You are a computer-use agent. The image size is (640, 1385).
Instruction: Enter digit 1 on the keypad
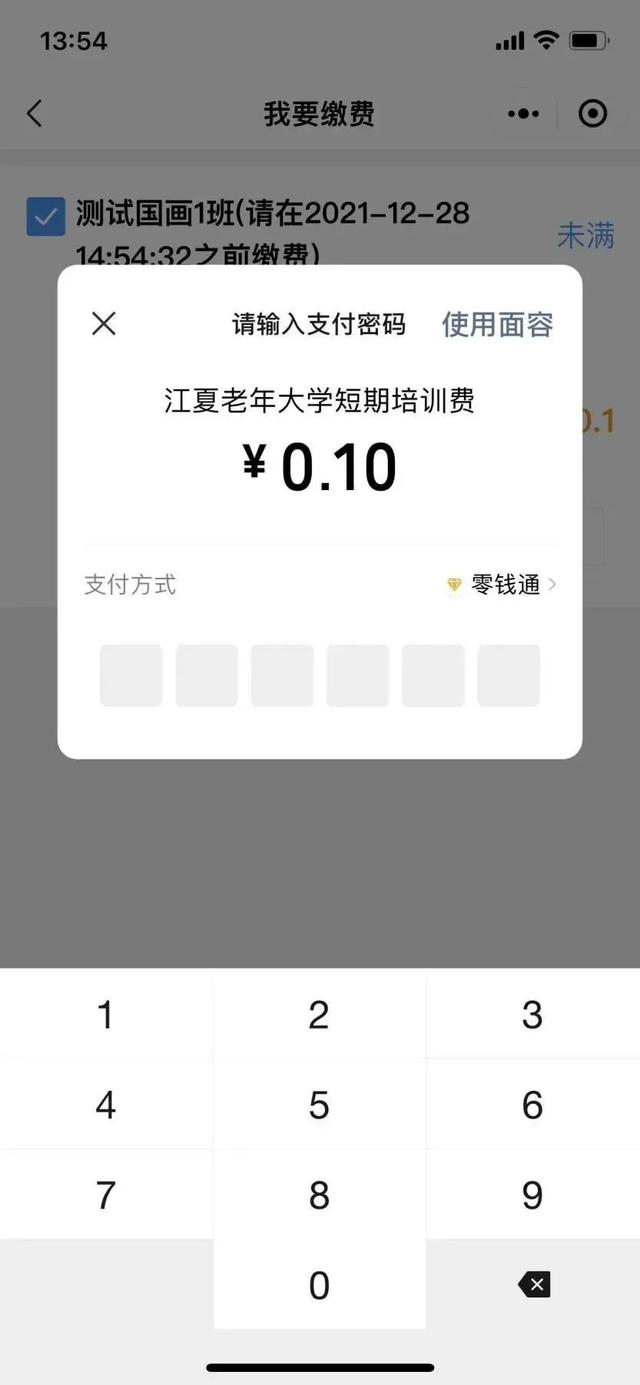pos(105,1015)
